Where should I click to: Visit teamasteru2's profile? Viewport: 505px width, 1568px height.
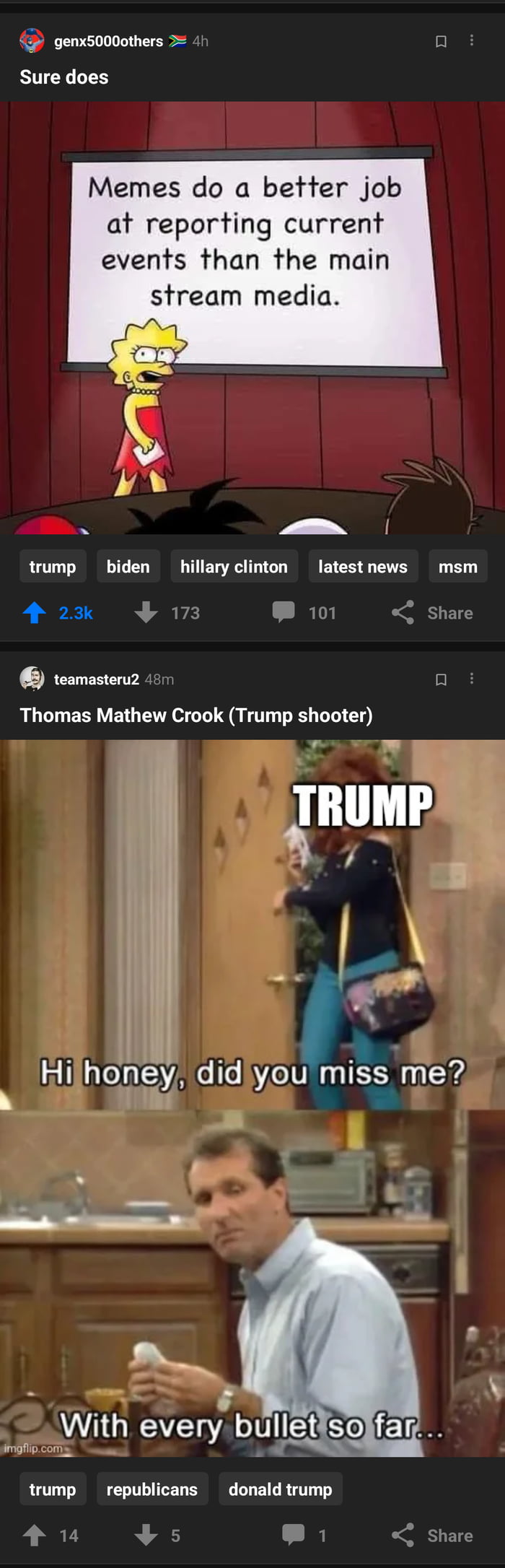click(x=96, y=679)
